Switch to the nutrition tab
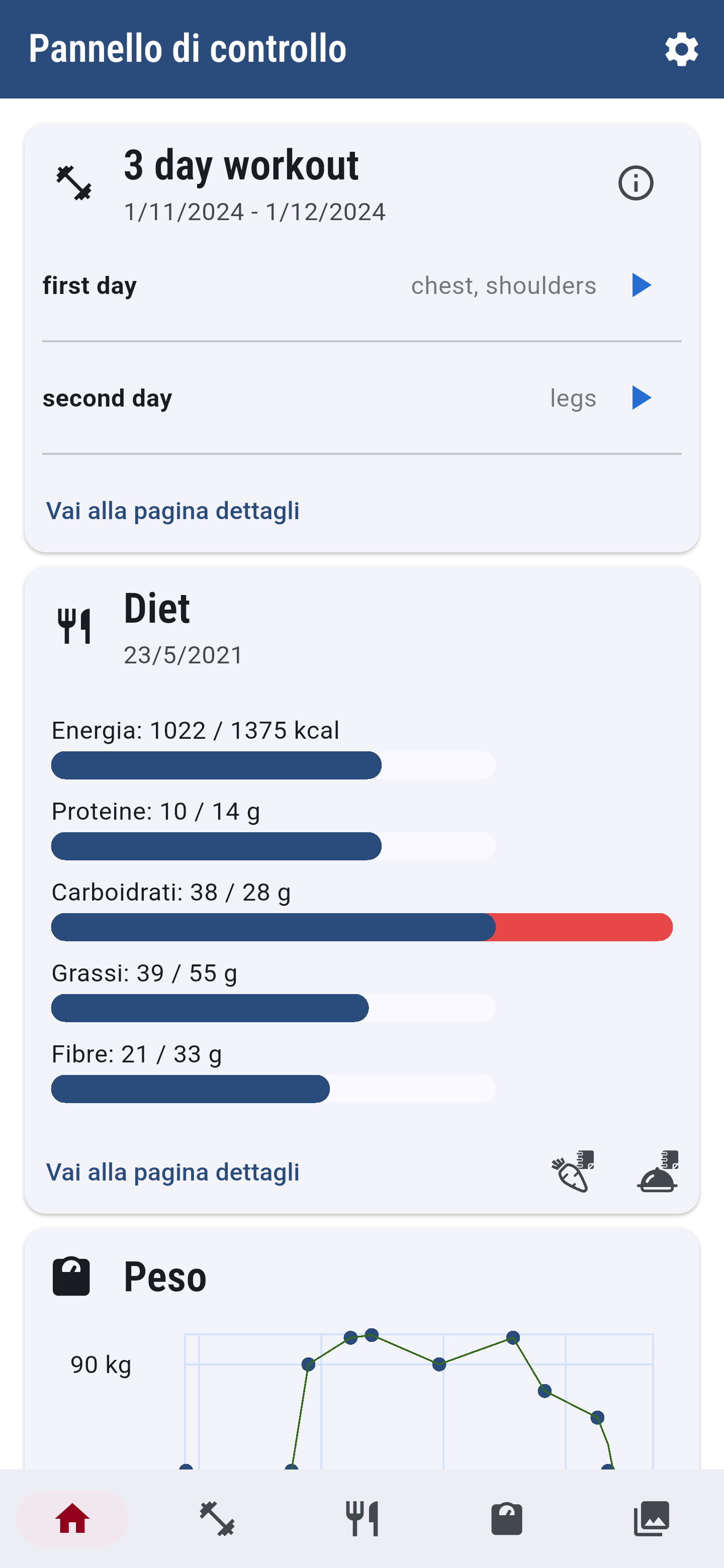This screenshot has height=1568, width=724. tap(361, 1518)
